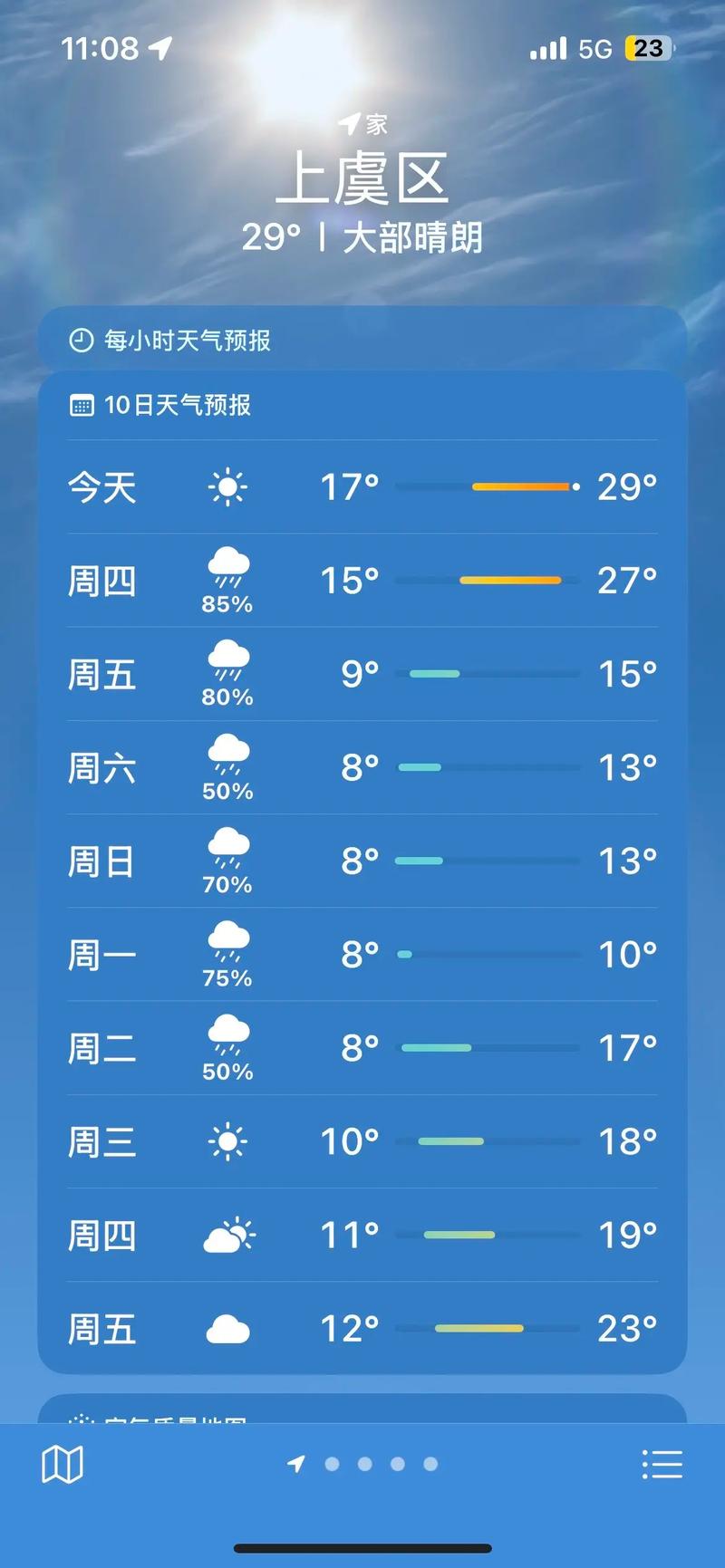
Task: Tap the sun icon for today's forecast
Action: click(227, 487)
